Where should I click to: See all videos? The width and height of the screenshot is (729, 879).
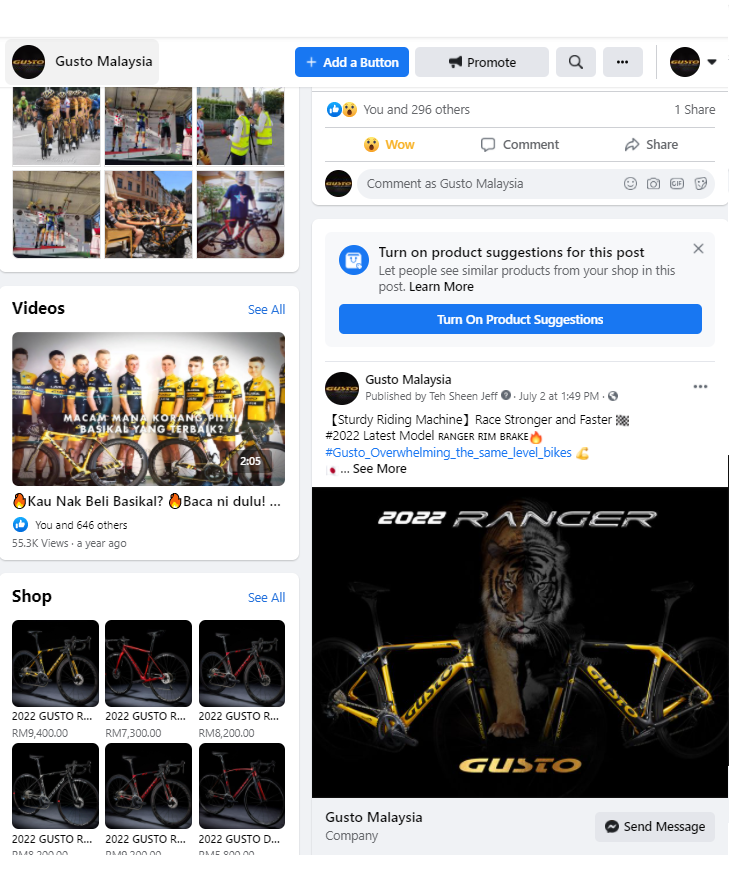point(266,310)
